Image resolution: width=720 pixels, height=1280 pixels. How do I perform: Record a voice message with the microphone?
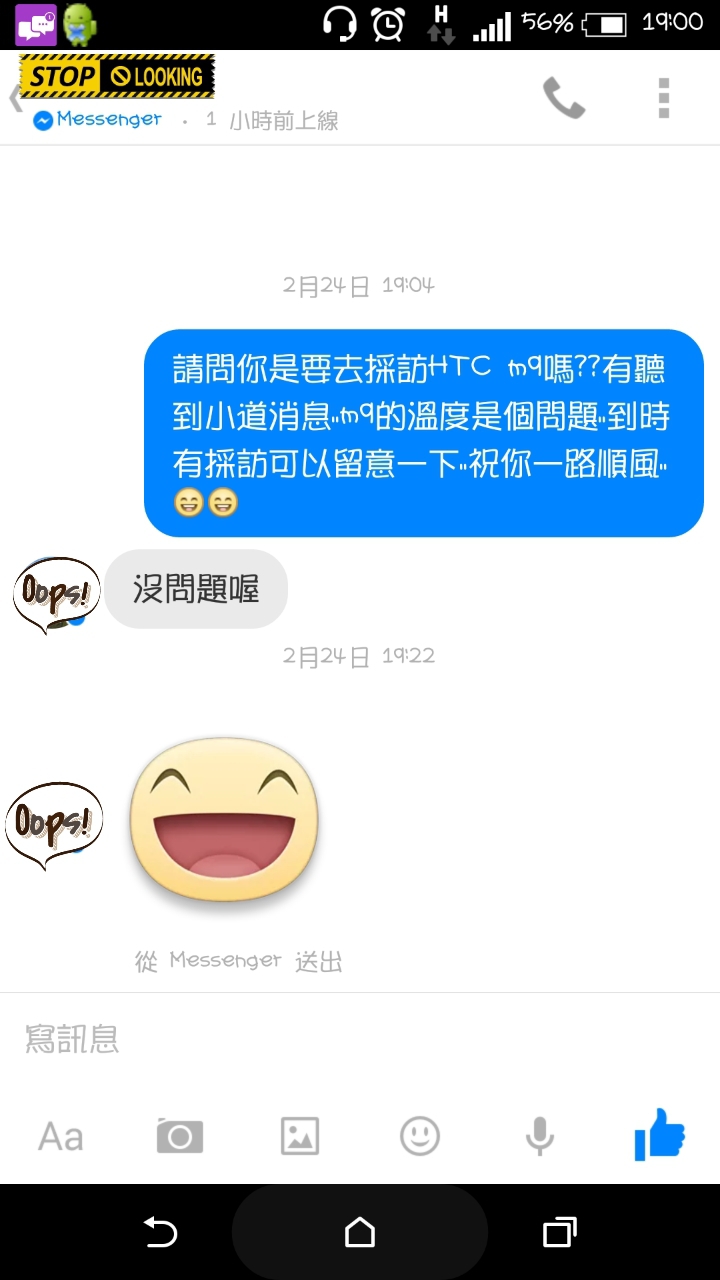pyautogui.click(x=540, y=1137)
